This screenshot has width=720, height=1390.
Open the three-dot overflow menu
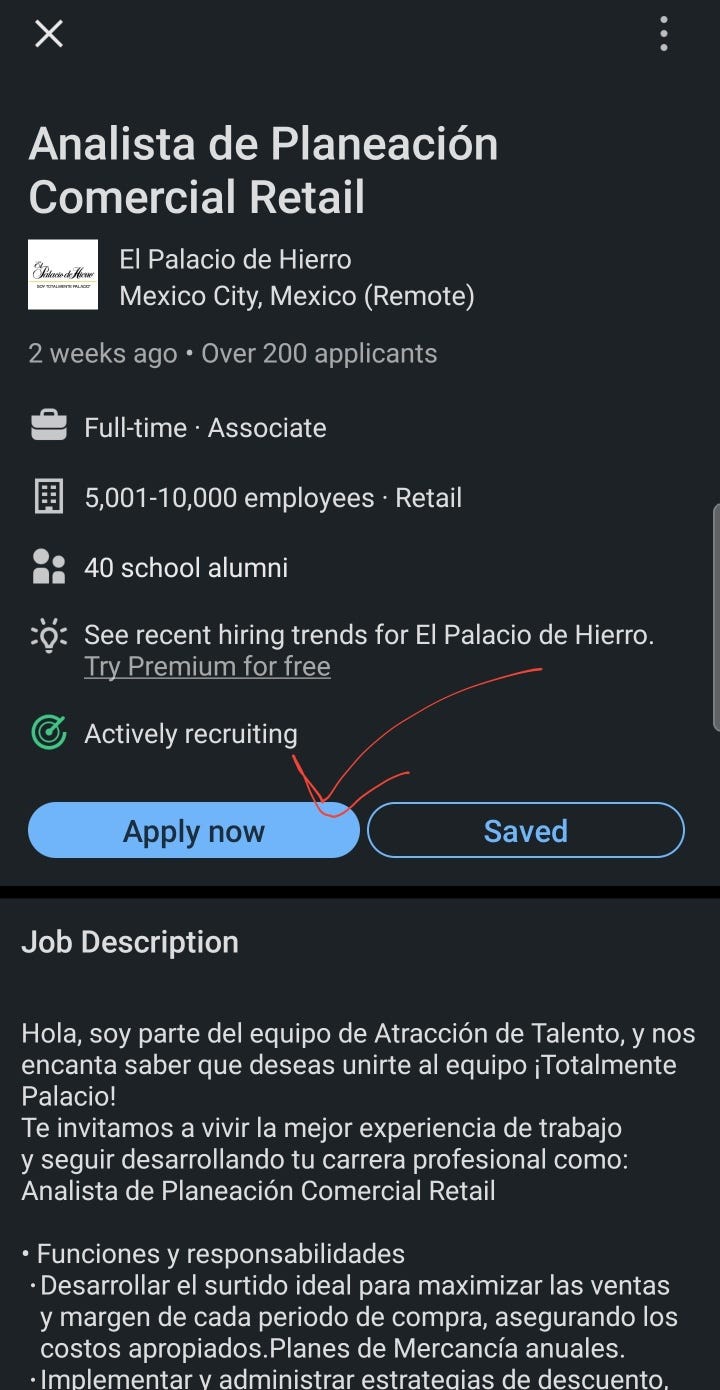pos(664,34)
